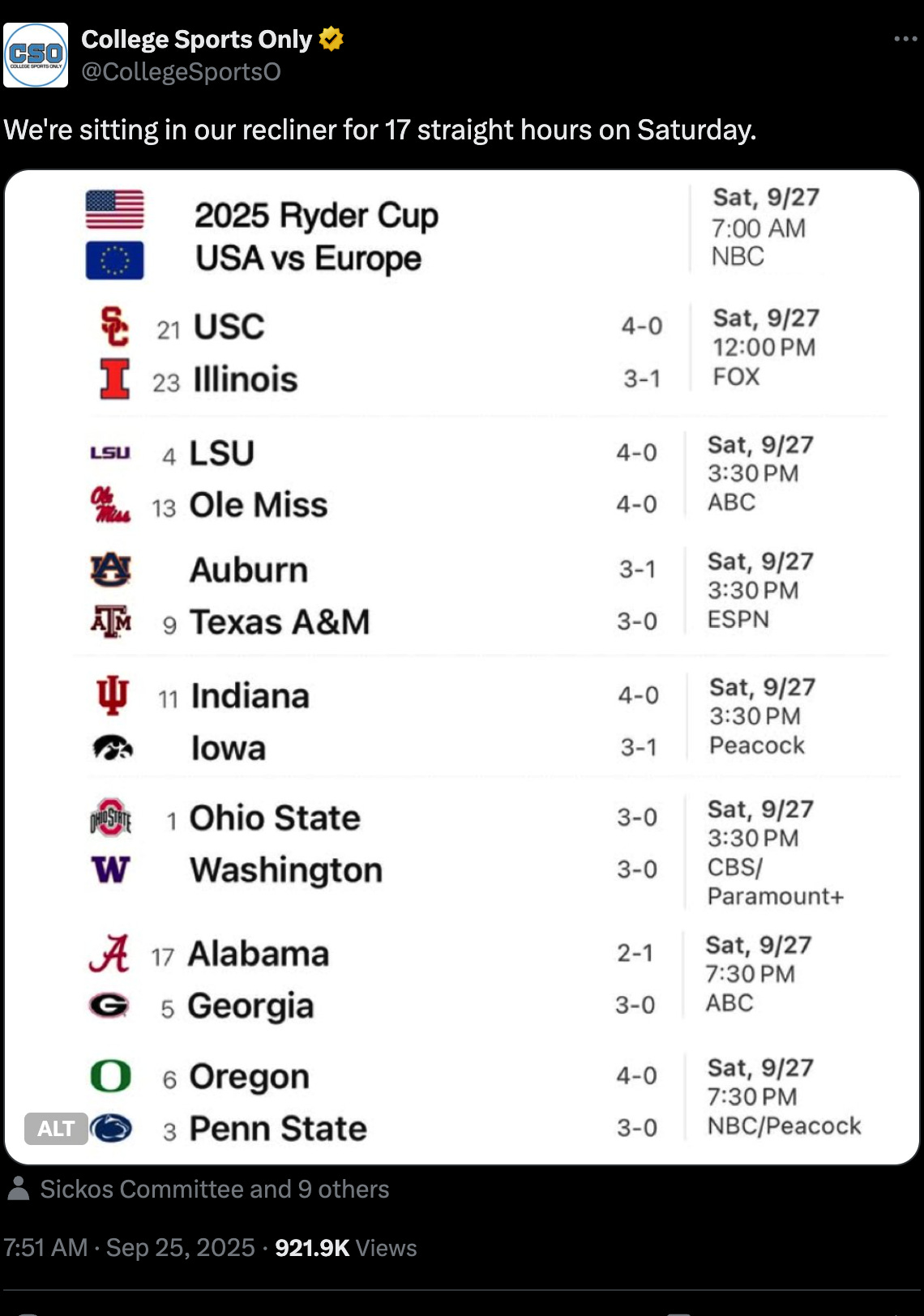View tagged Sickos Committee and 9 others

214,1189
